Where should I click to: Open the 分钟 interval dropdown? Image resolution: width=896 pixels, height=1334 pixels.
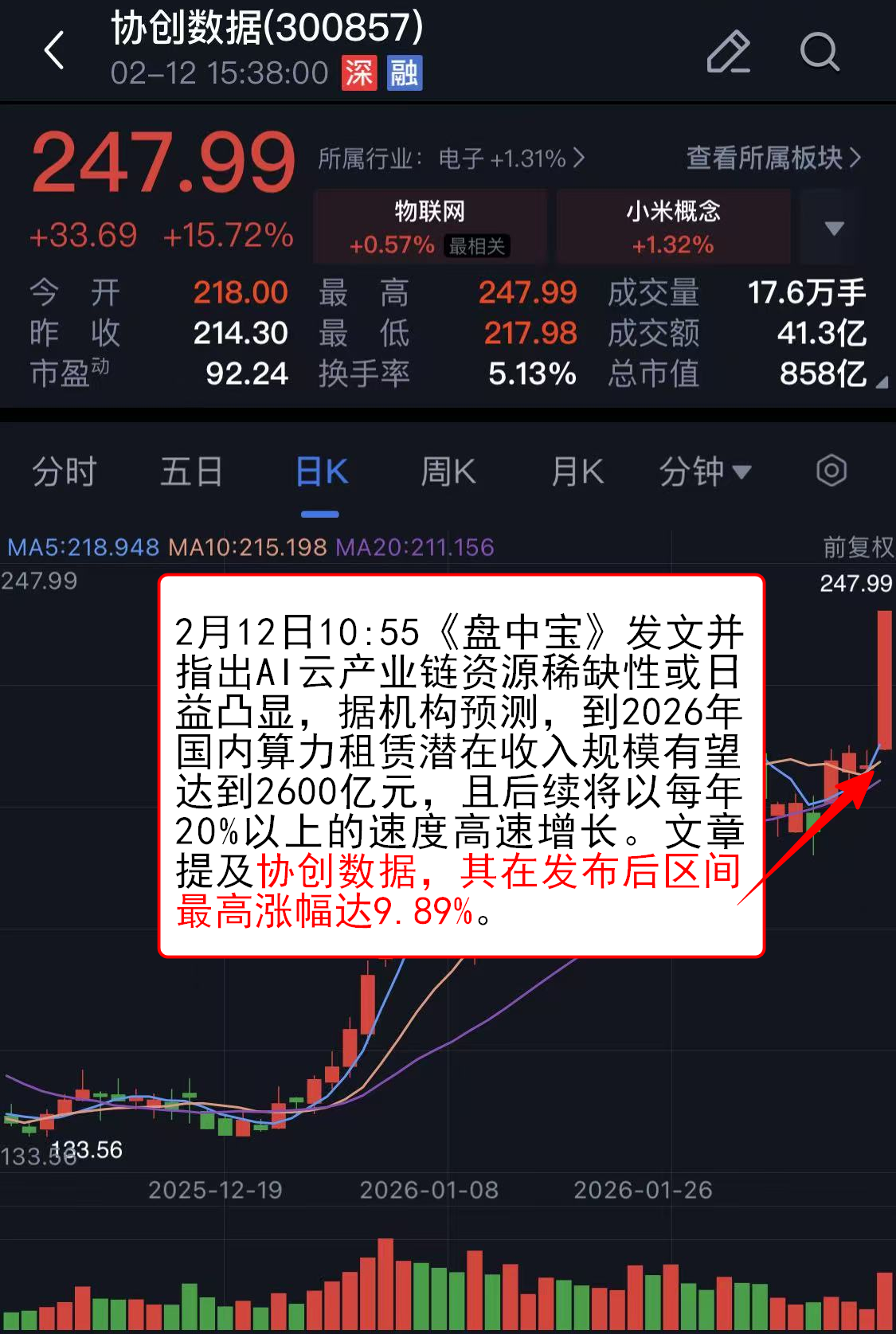click(705, 471)
